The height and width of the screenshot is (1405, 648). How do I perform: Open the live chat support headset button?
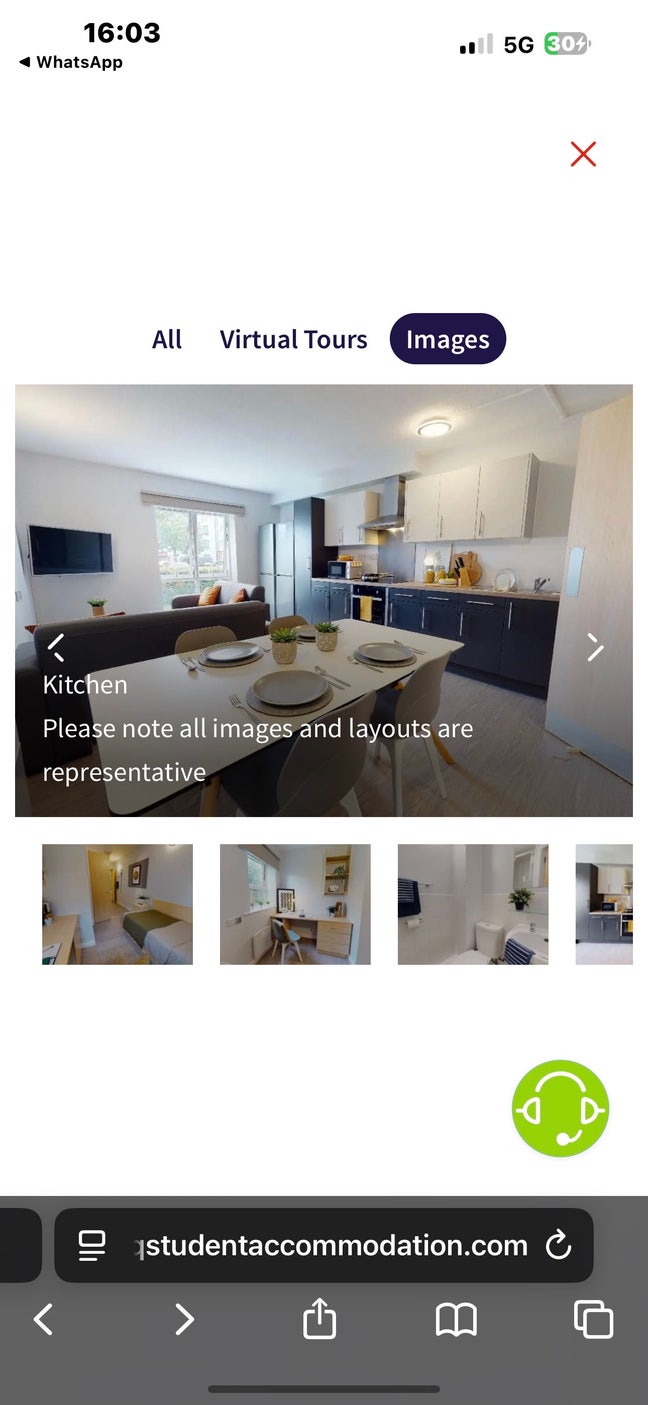coord(560,1108)
